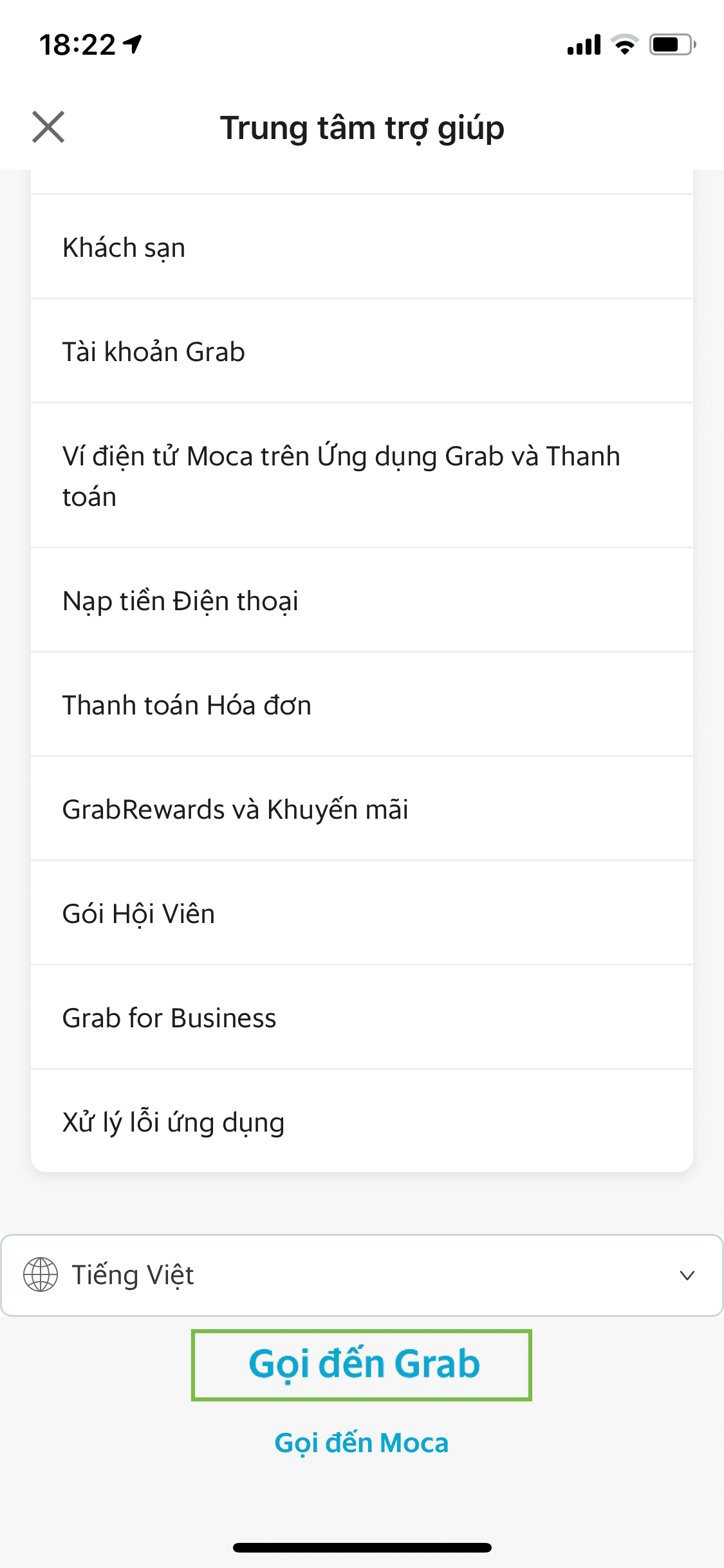724x1568 pixels.
Task: Open Thanh toán Hóa đơn help section
Action: pos(360,704)
